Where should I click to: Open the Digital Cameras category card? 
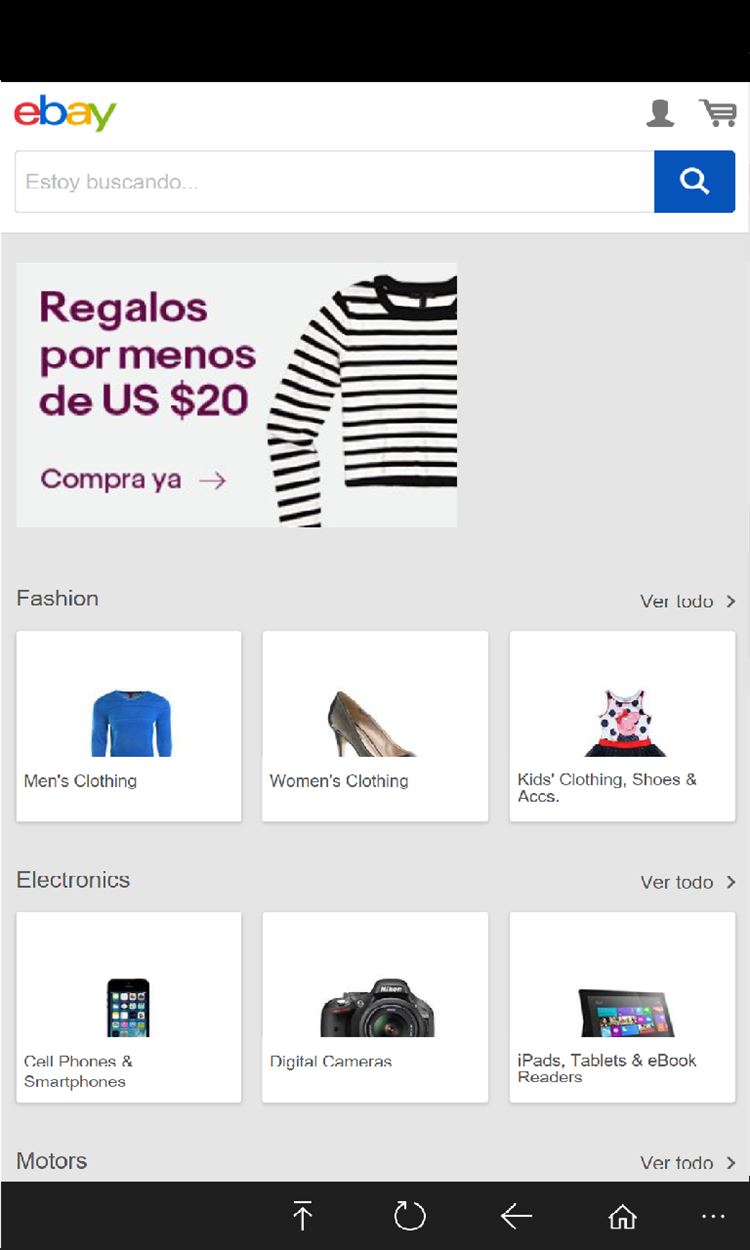point(374,1007)
